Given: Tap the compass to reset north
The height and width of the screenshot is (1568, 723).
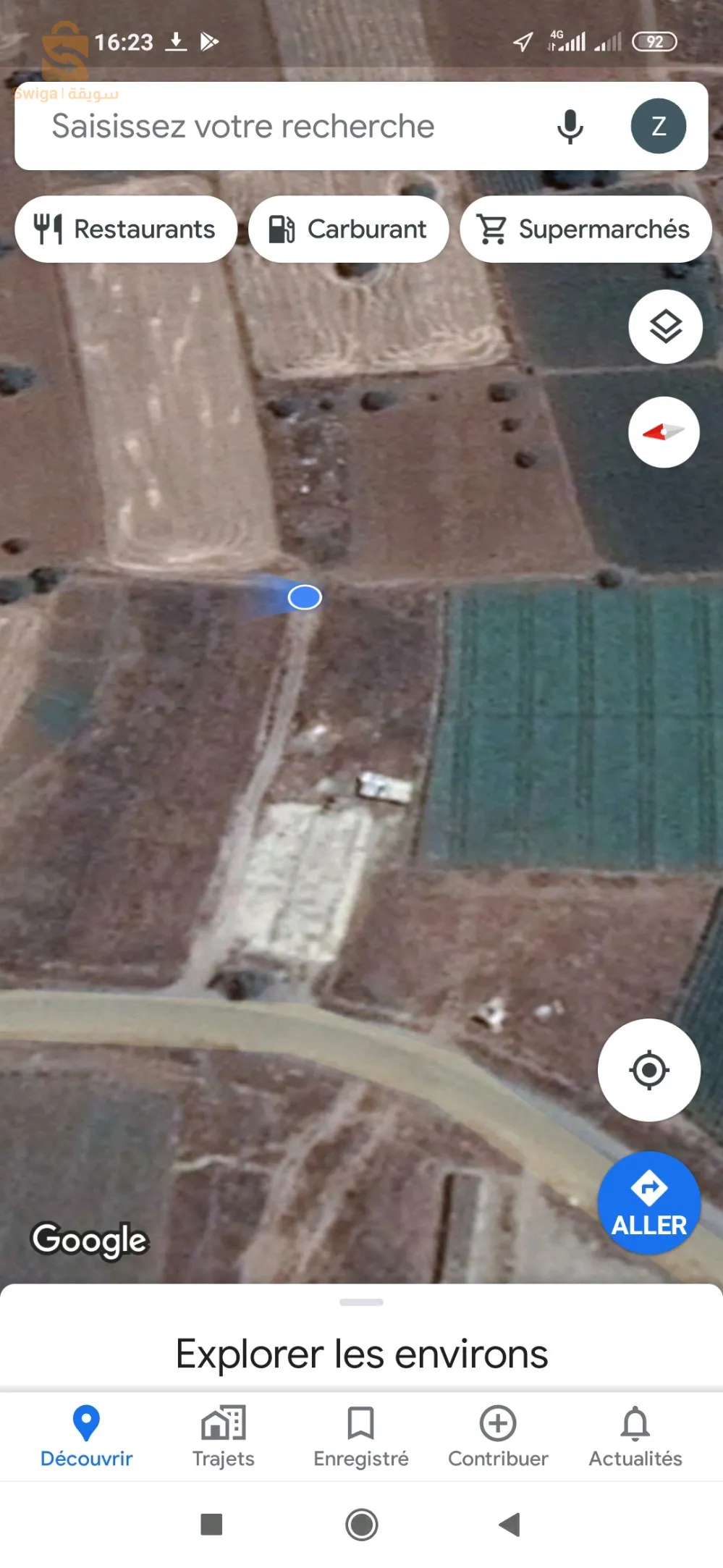Looking at the screenshot, I should (664, 432).
